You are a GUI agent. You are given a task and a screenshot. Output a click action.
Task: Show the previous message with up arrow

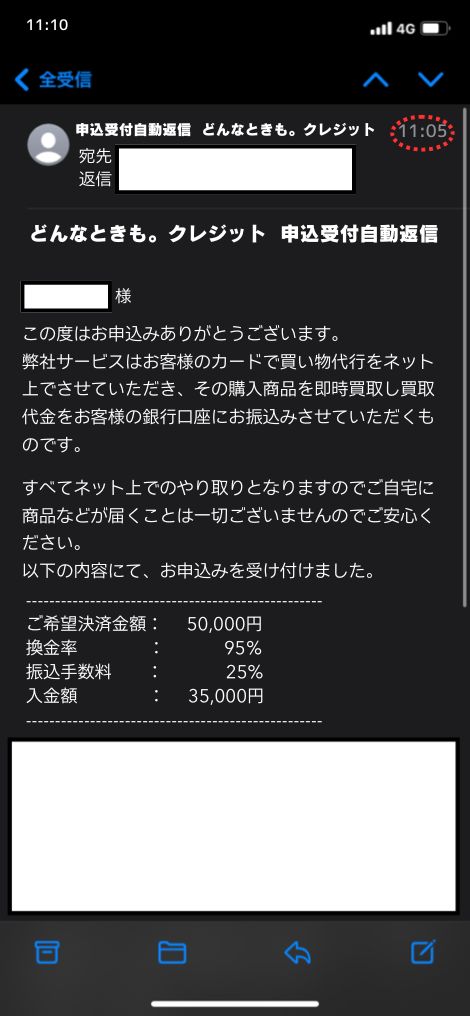tap(375, 80)
